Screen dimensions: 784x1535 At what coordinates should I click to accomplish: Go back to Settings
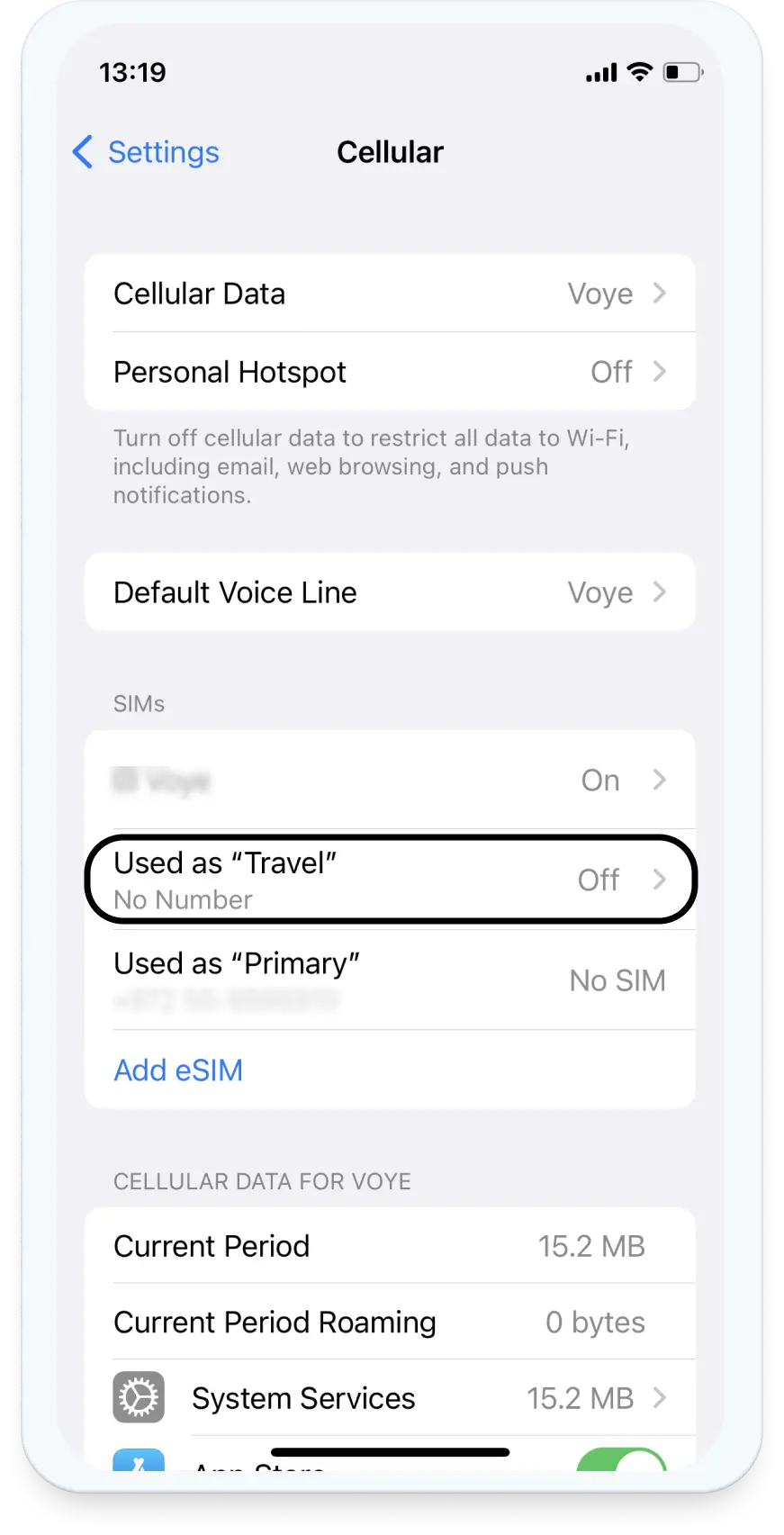click(148, 152)
